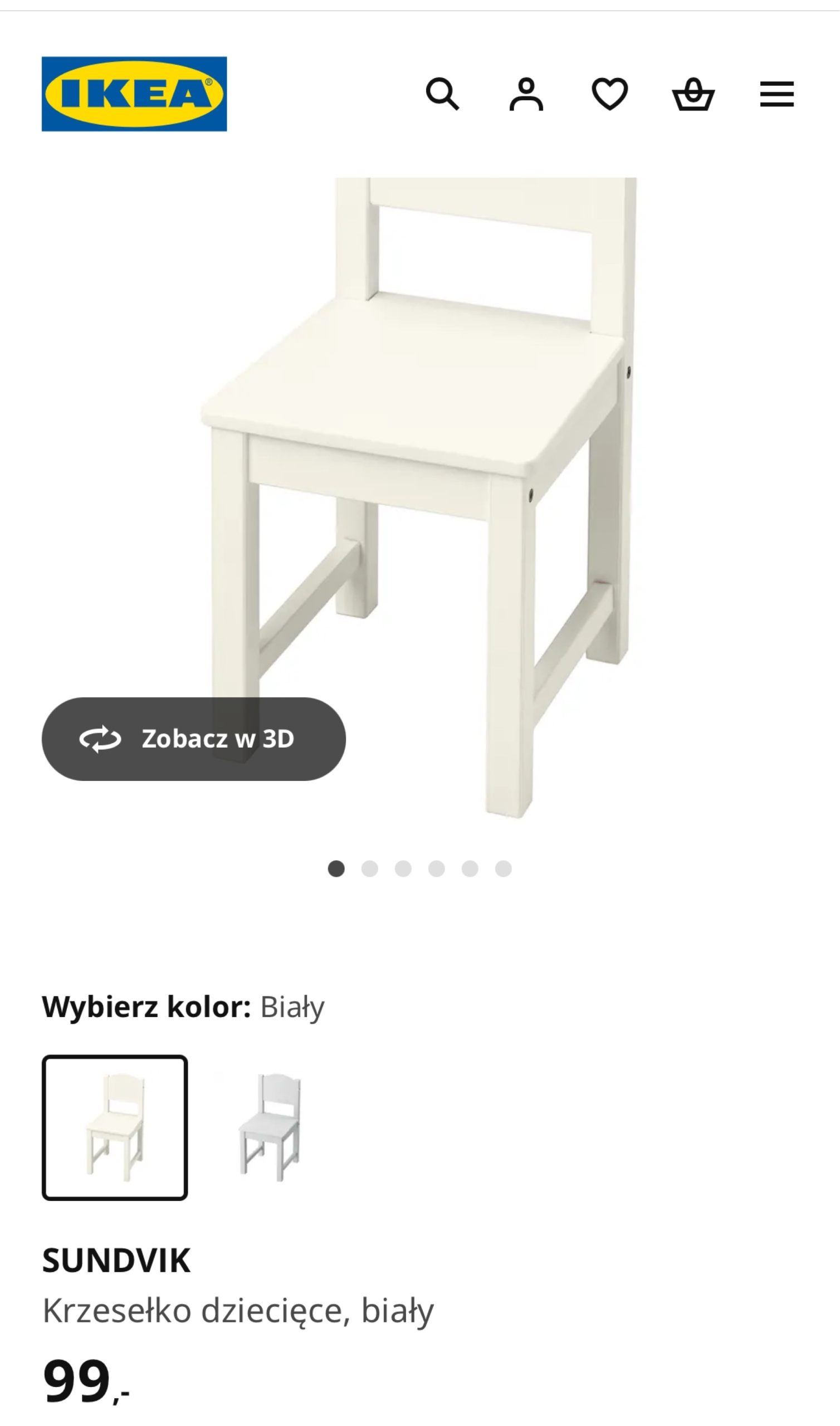Open the search icon
Image resolution: width=840 pixels, height=1426 pixels.
pyautogui.click(x=442, y=94)
